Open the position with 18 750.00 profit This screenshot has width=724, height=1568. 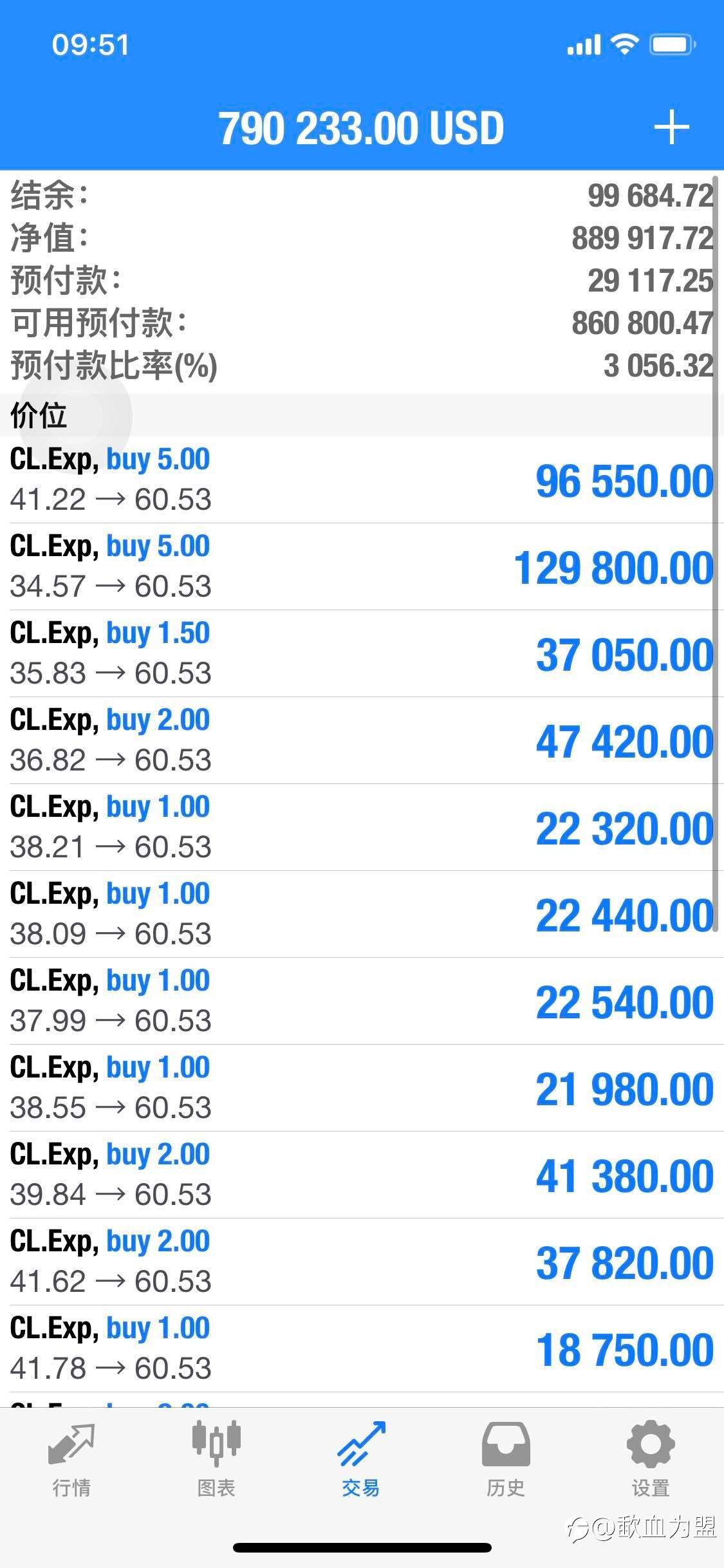tap(362, 1349)
